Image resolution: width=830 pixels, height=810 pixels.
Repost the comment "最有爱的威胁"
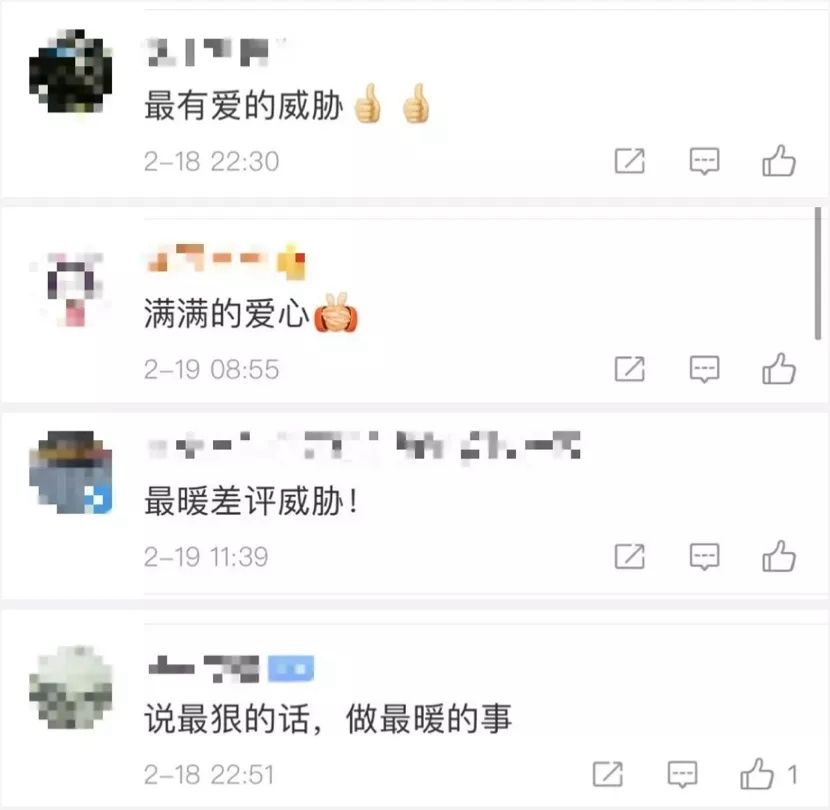629,161
